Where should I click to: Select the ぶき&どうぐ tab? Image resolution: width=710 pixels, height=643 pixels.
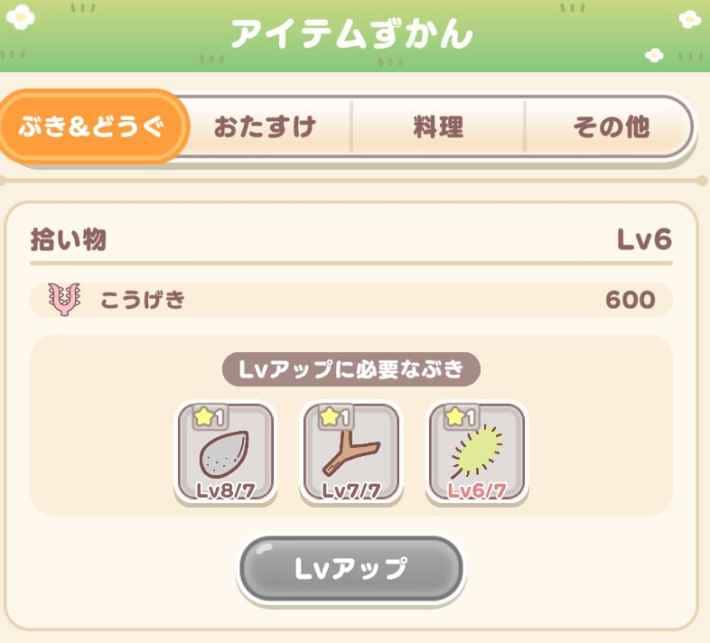(x=93, y=128)
